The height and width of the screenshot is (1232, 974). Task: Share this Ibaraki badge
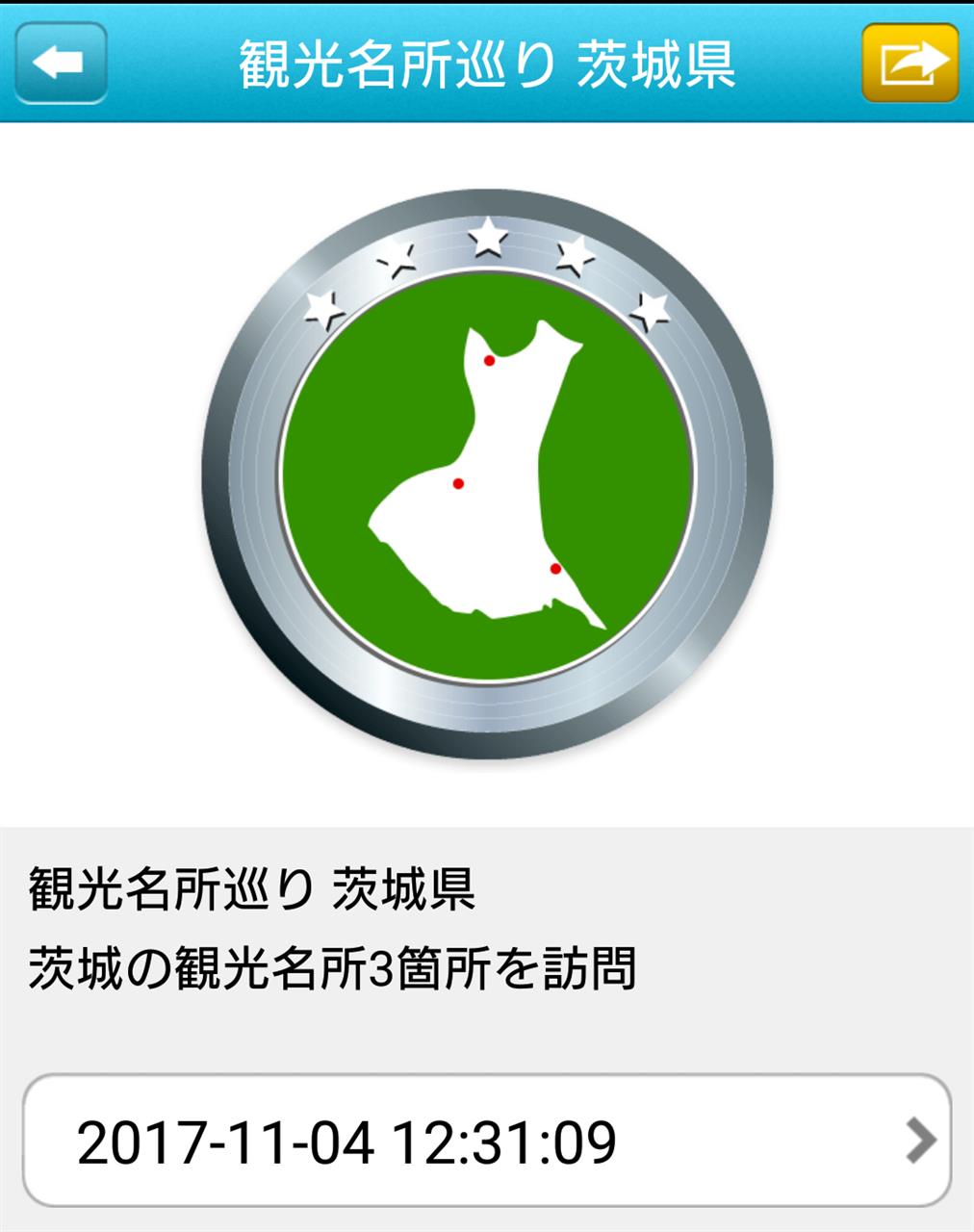910,63
